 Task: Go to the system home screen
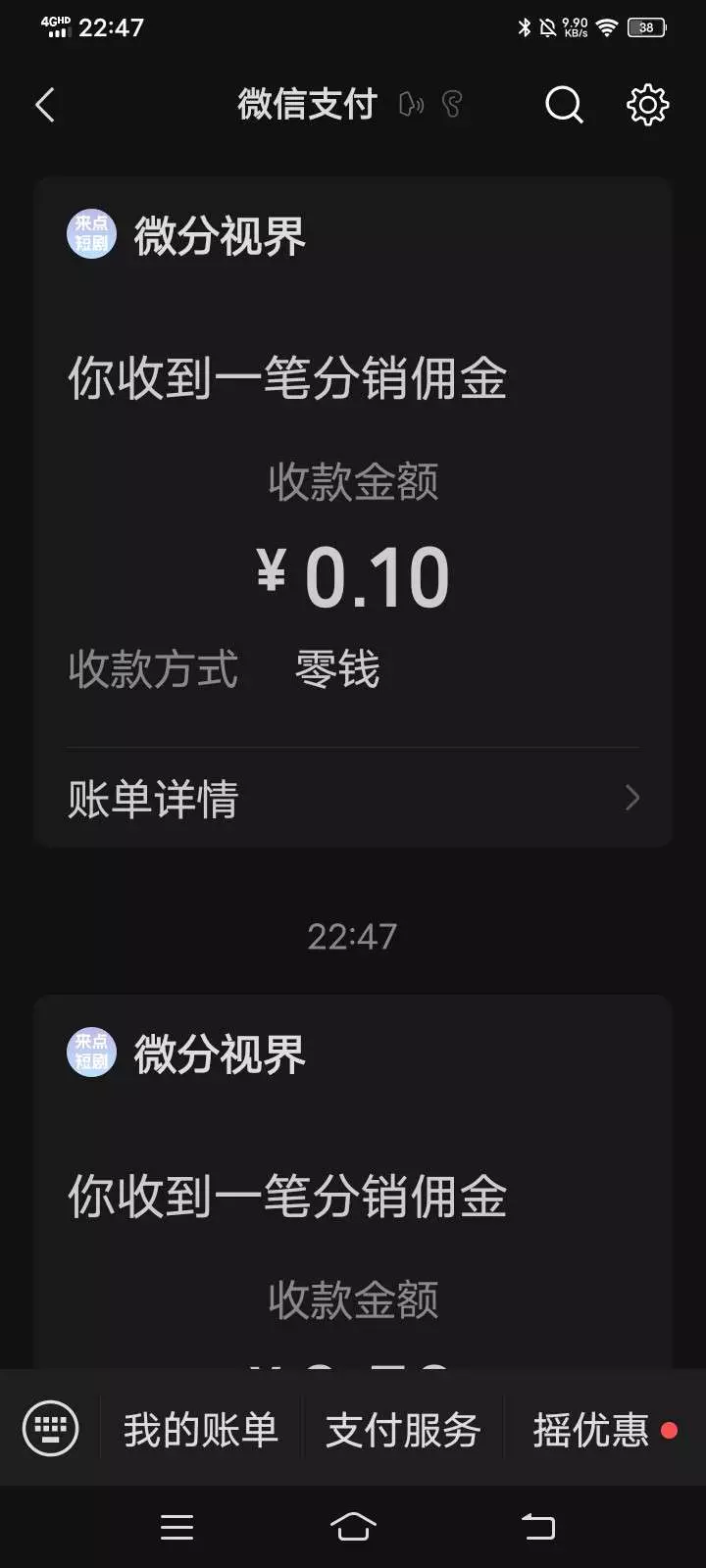pos(353,1526)
